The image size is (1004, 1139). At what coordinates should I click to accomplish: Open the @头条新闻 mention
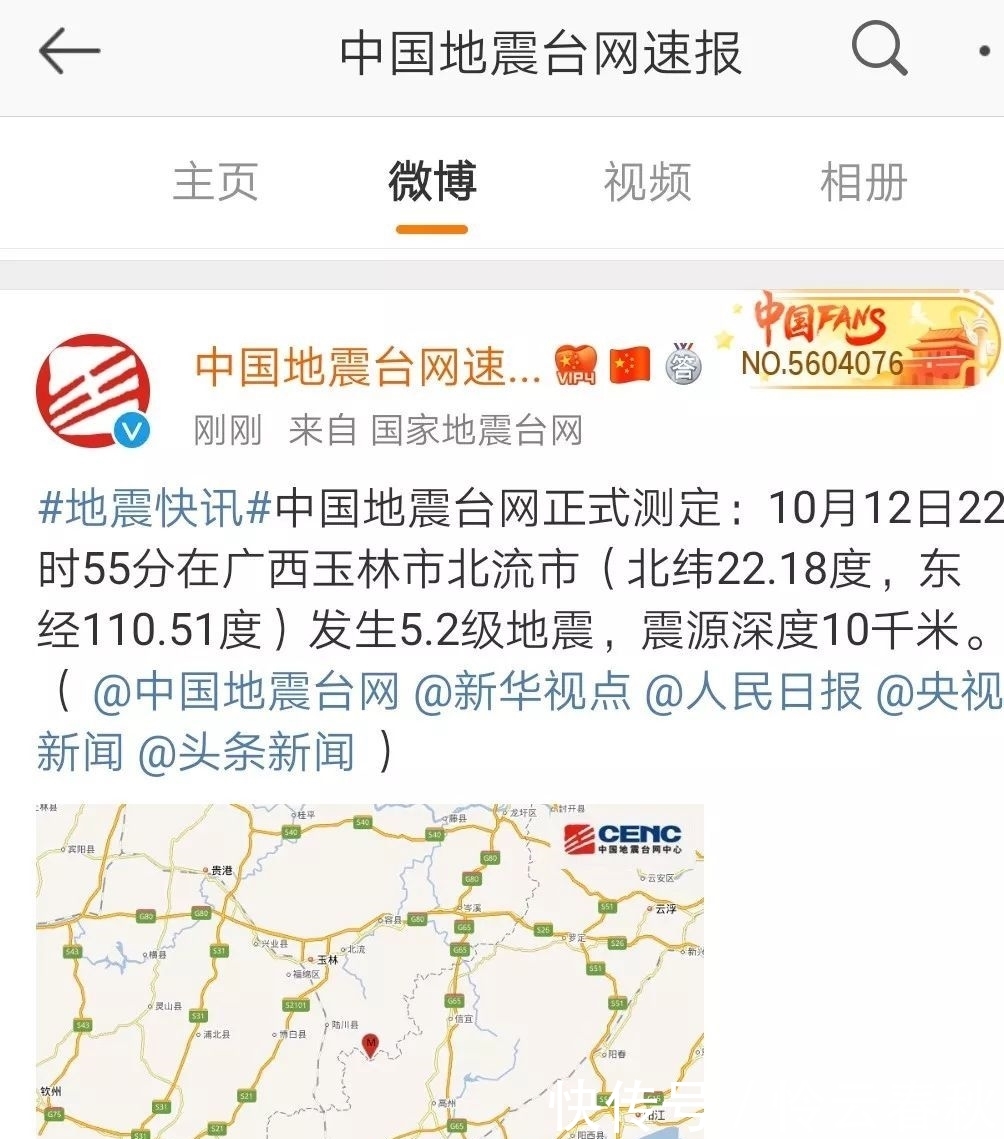click(246, 752)
